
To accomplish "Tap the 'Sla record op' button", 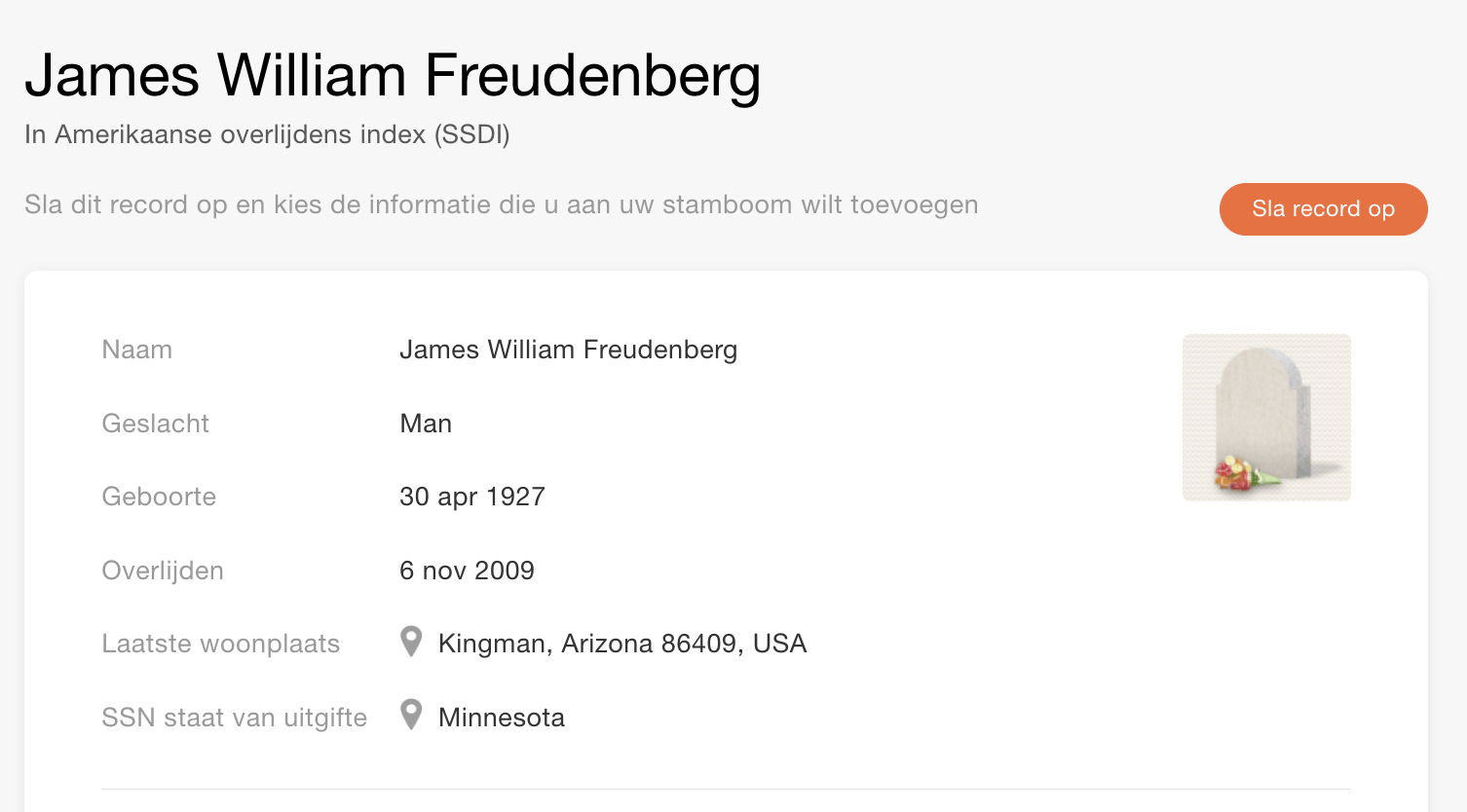I will point(1323,209).
